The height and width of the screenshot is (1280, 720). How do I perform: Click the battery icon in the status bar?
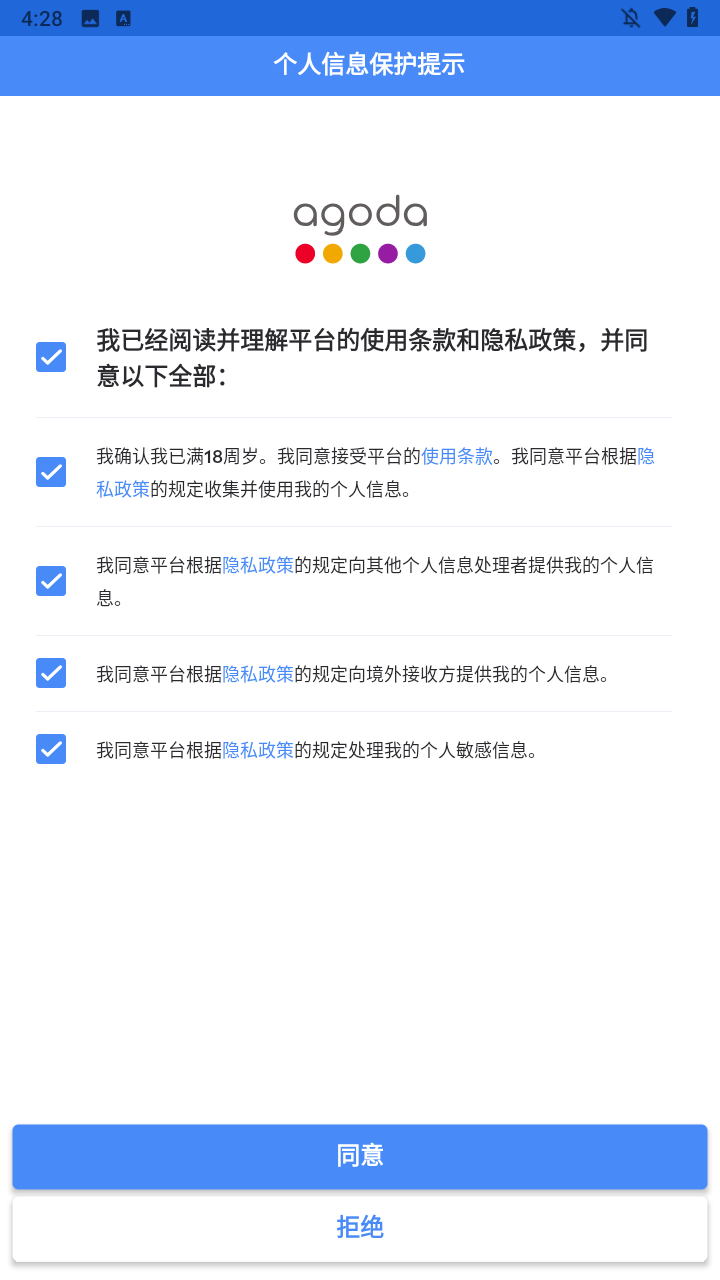coord(695,17)
